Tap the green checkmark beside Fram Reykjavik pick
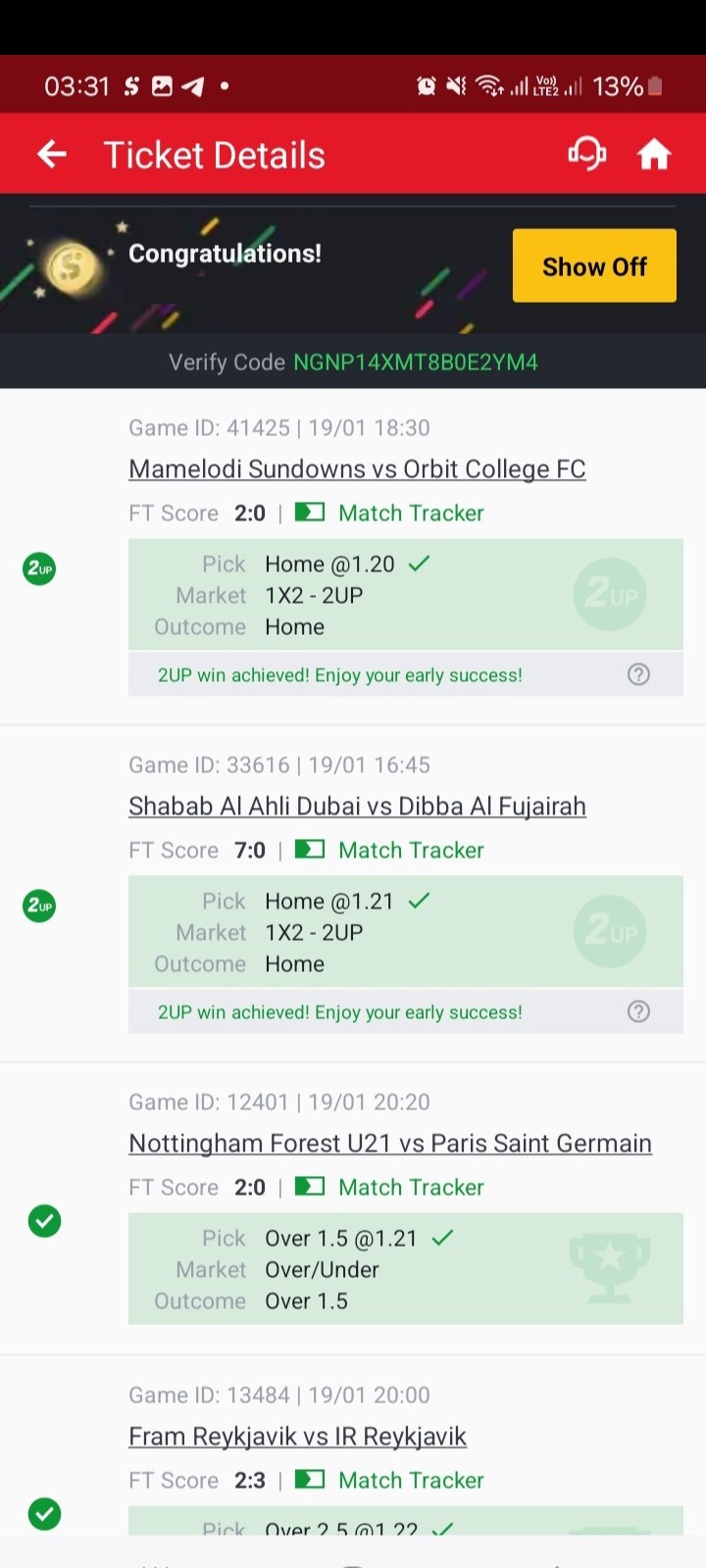The image size is (706, 1568). pyautogui.click(x=43, y=1514)
